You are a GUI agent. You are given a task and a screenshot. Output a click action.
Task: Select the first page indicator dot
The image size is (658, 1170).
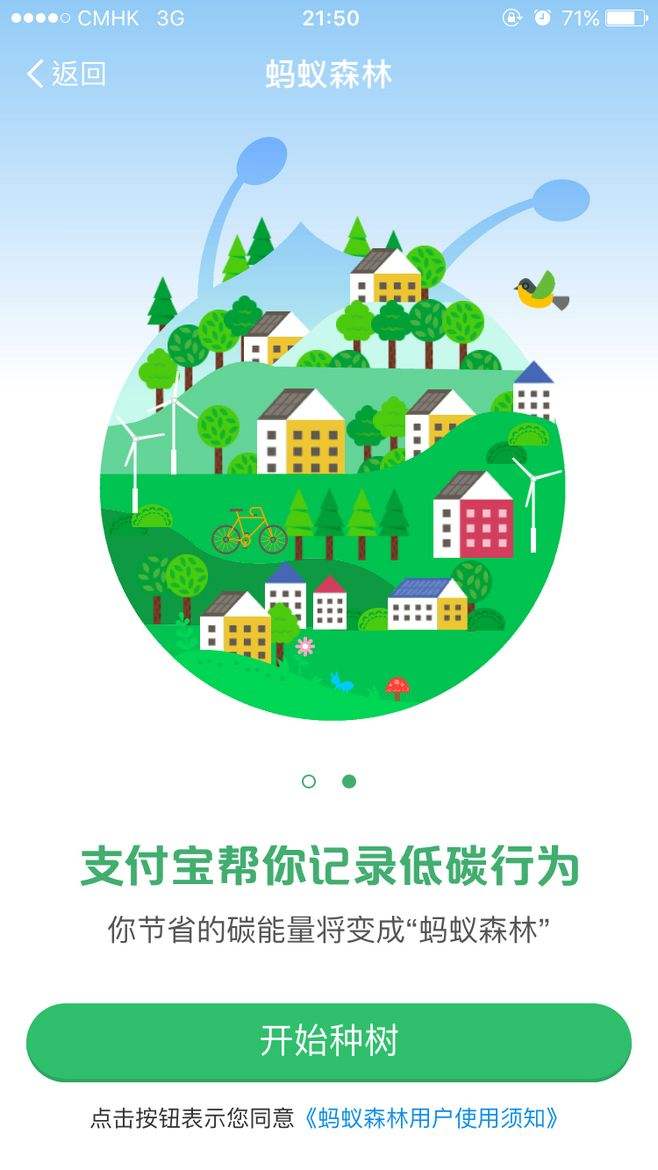[309, 781]
